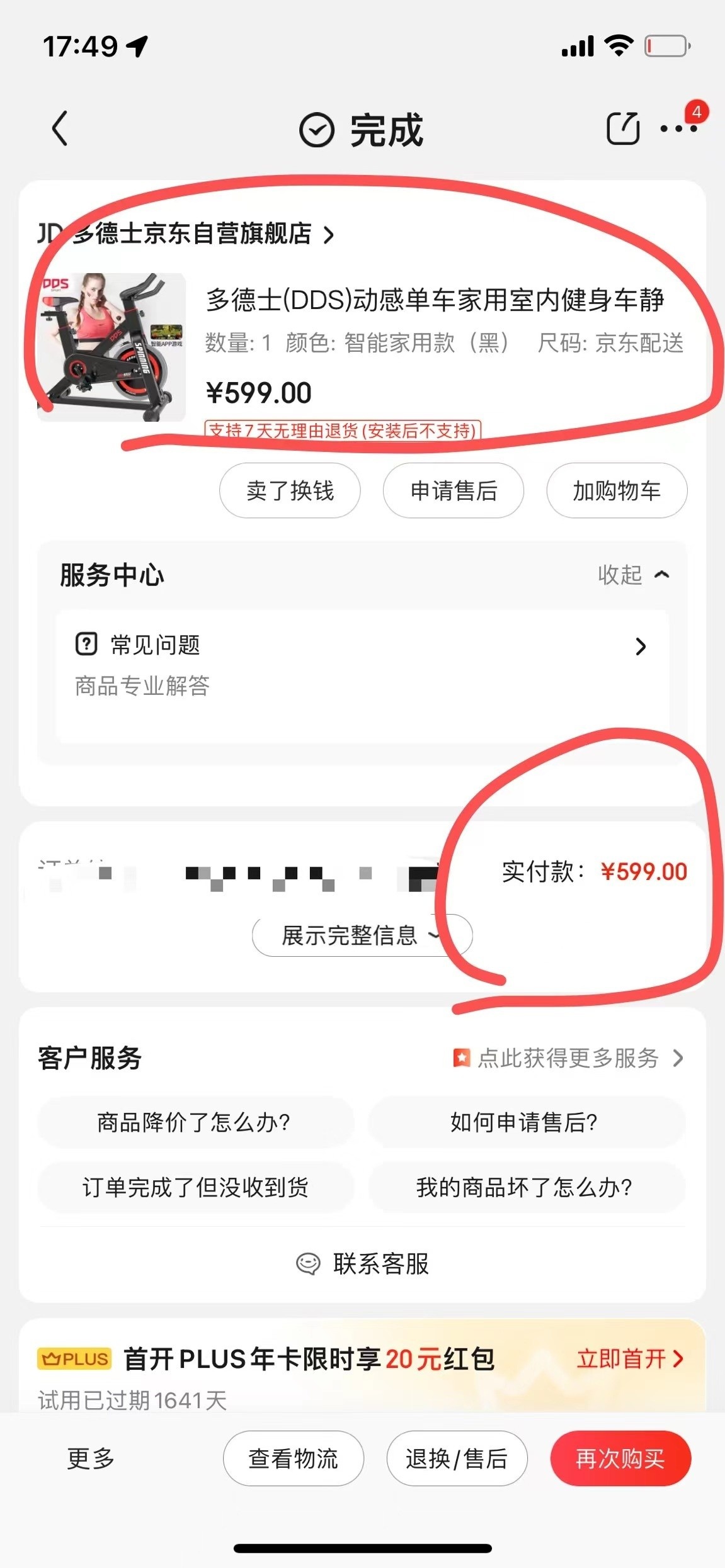The width and height of the screenshot is (725, 1568).
Task: Open the three-dot overflow menu
Action: coord(678,129)
